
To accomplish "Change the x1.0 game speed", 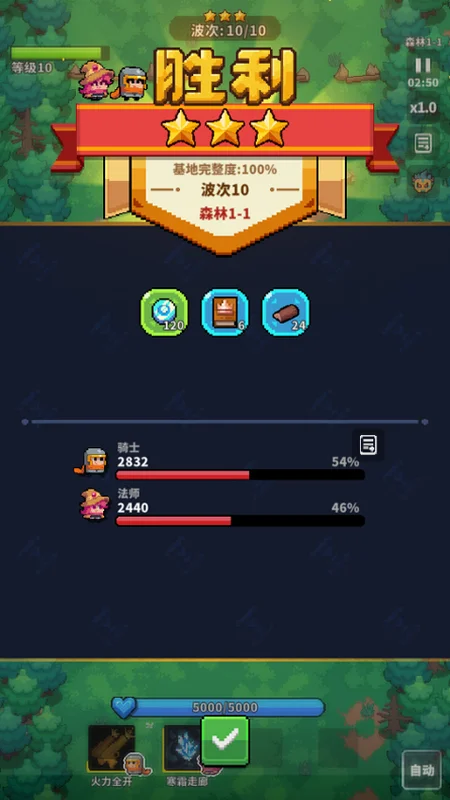I will click(423, 108).
